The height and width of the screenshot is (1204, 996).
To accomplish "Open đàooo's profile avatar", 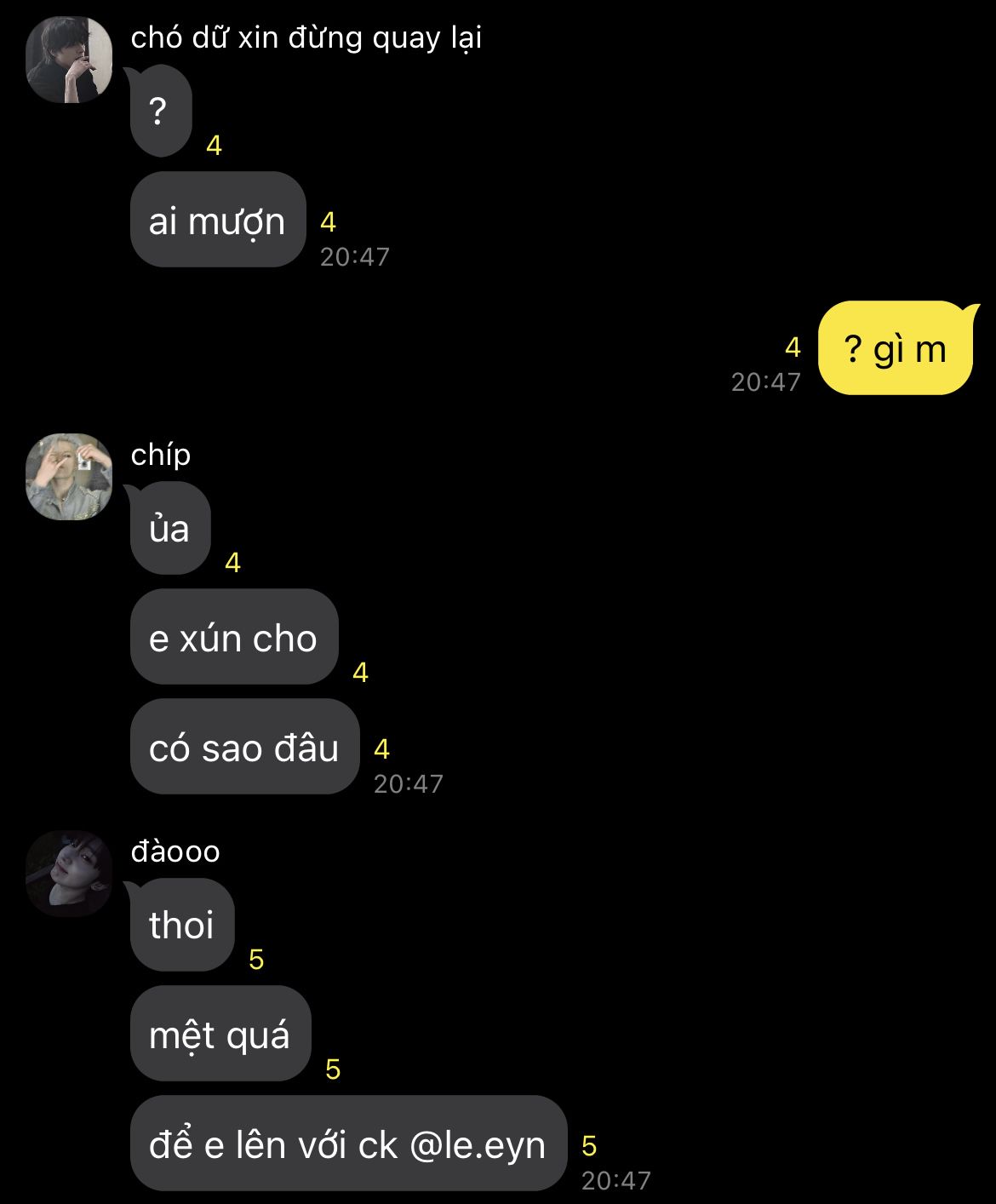I will click(x=69, y=874).
